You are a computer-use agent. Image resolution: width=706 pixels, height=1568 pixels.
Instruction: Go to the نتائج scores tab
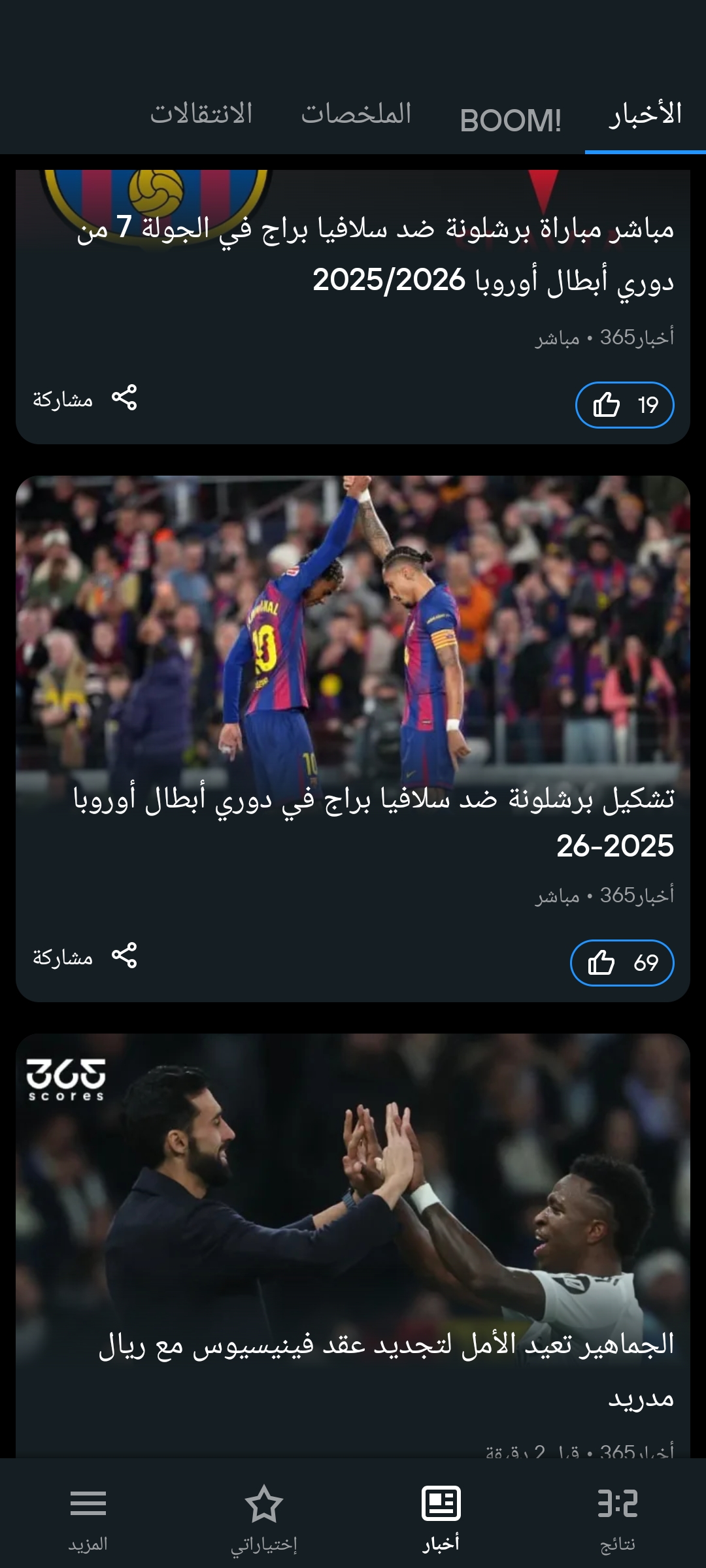click(x=617, y=1517)
